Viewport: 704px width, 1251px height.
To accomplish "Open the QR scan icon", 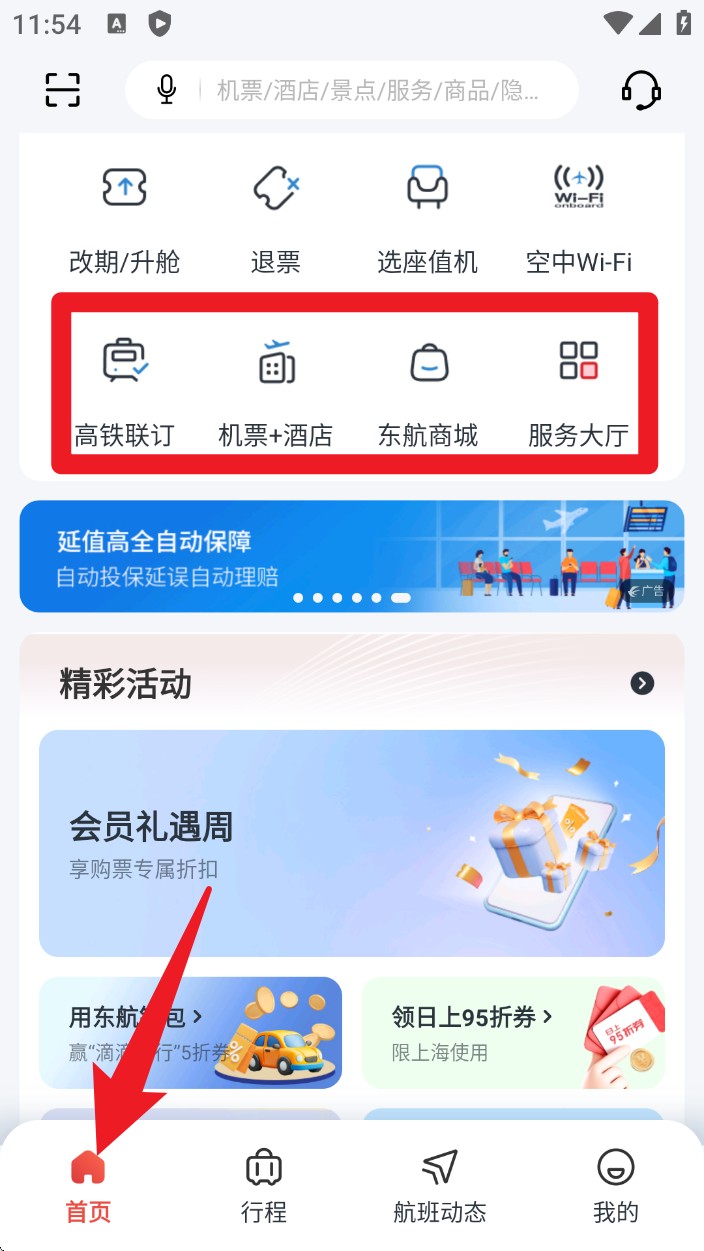I will (63, 90).
